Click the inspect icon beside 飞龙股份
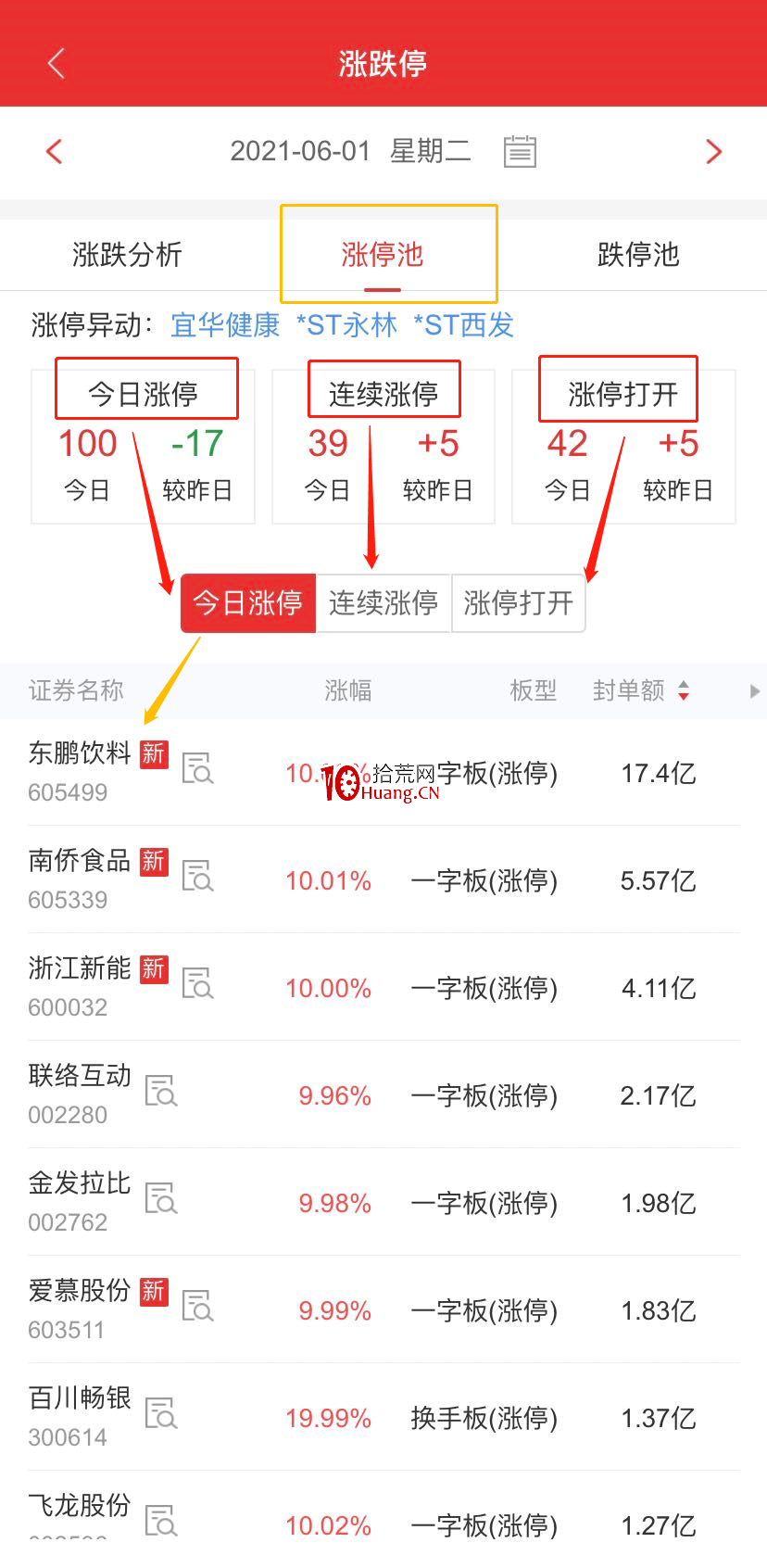 160,1520
